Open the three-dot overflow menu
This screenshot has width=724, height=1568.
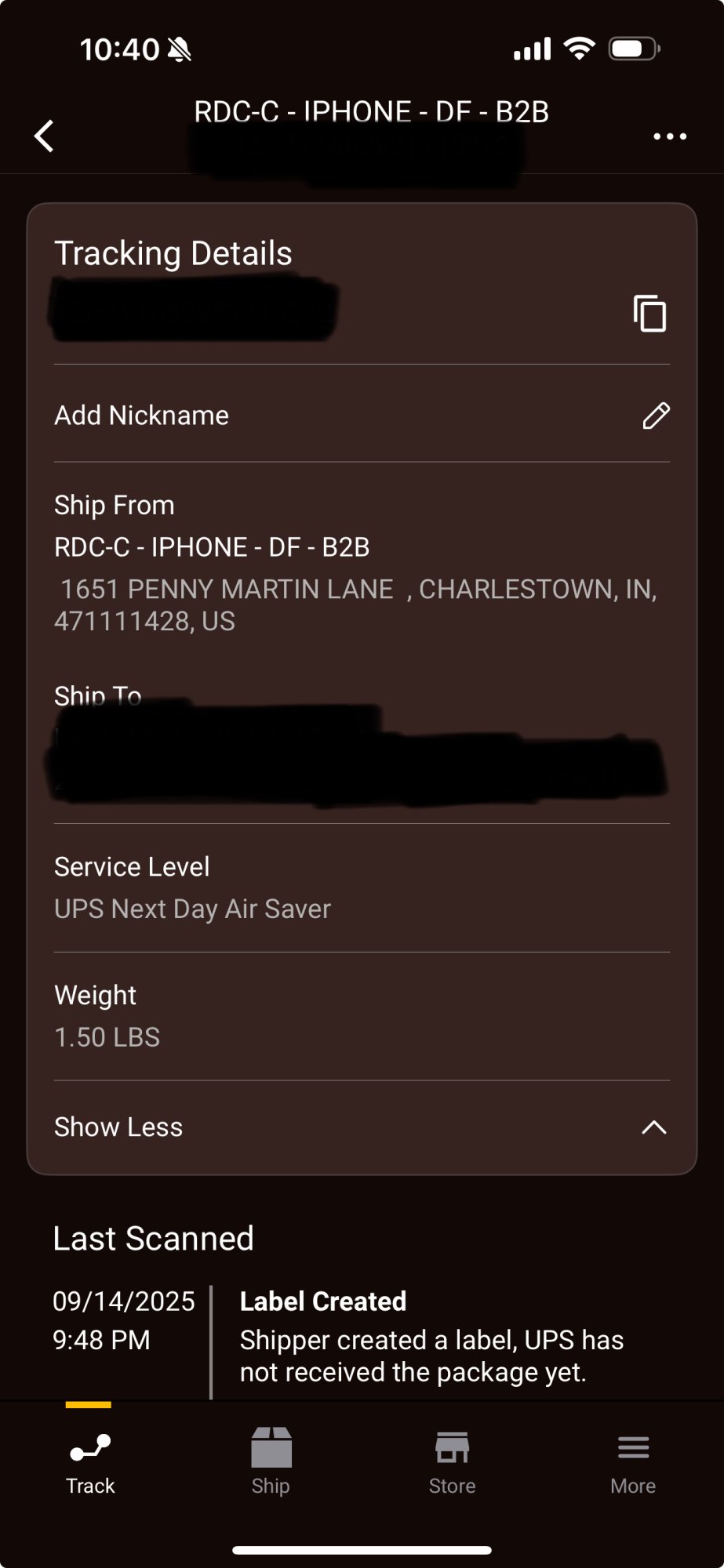click(x=670, y=136)
